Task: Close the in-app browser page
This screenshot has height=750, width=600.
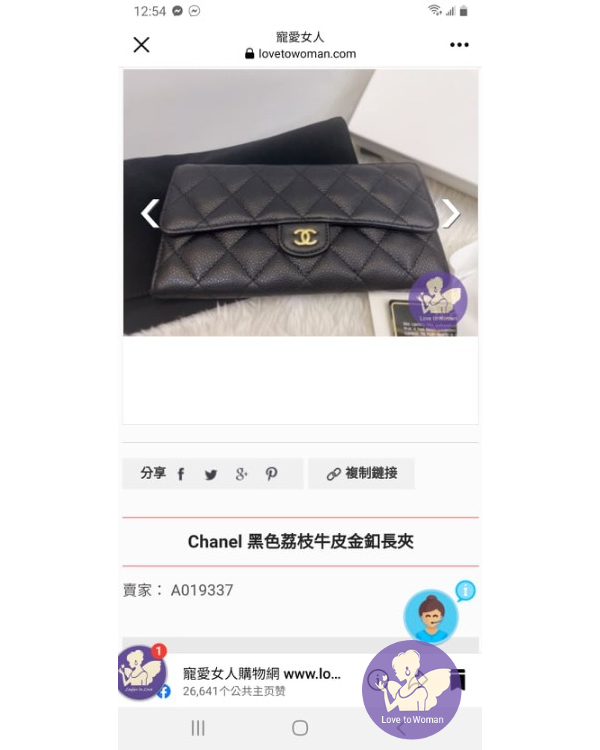Action: tap(141, 44)
